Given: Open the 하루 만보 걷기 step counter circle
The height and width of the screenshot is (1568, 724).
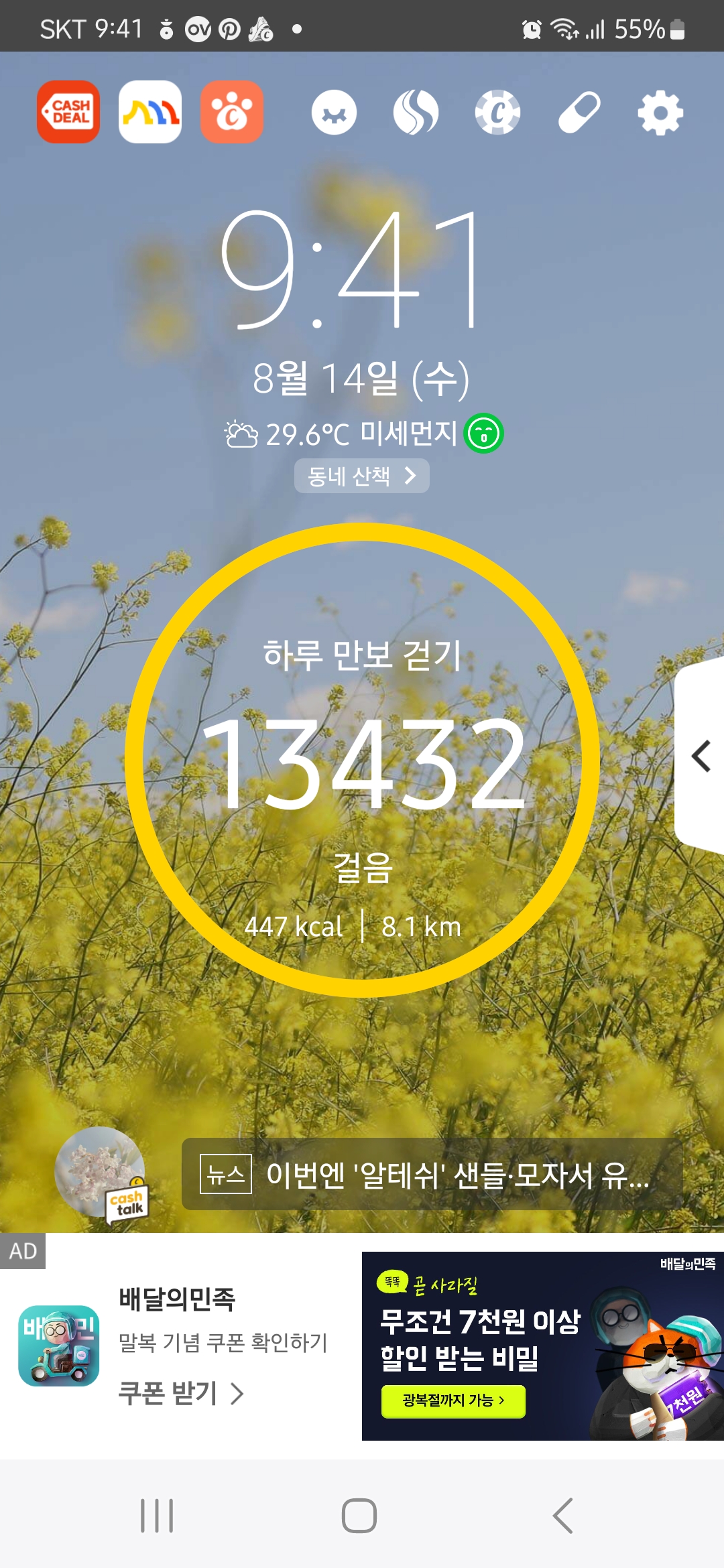Looking at the screenshot, I should click(362, 761).
